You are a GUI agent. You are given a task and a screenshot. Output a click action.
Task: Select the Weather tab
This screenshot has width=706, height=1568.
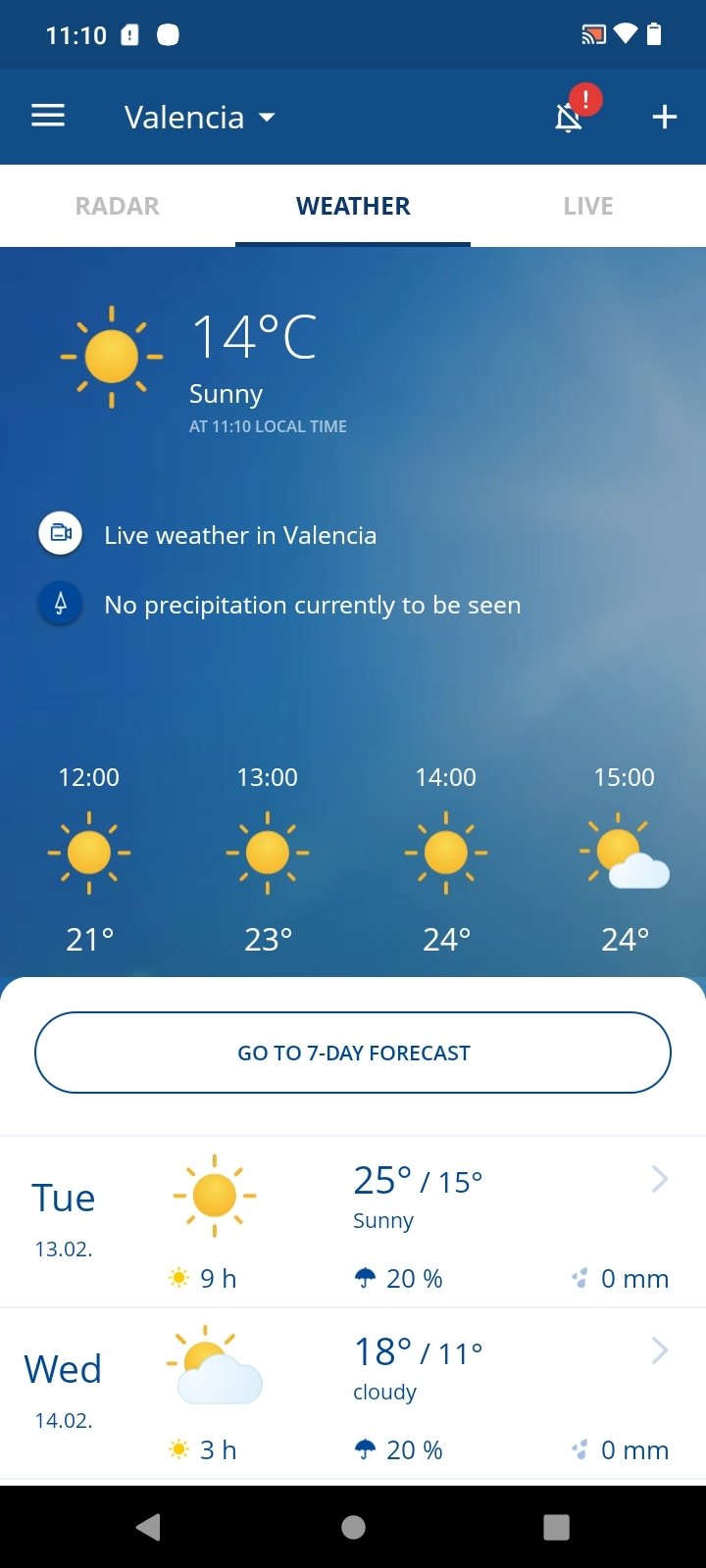tap(353, 206)
